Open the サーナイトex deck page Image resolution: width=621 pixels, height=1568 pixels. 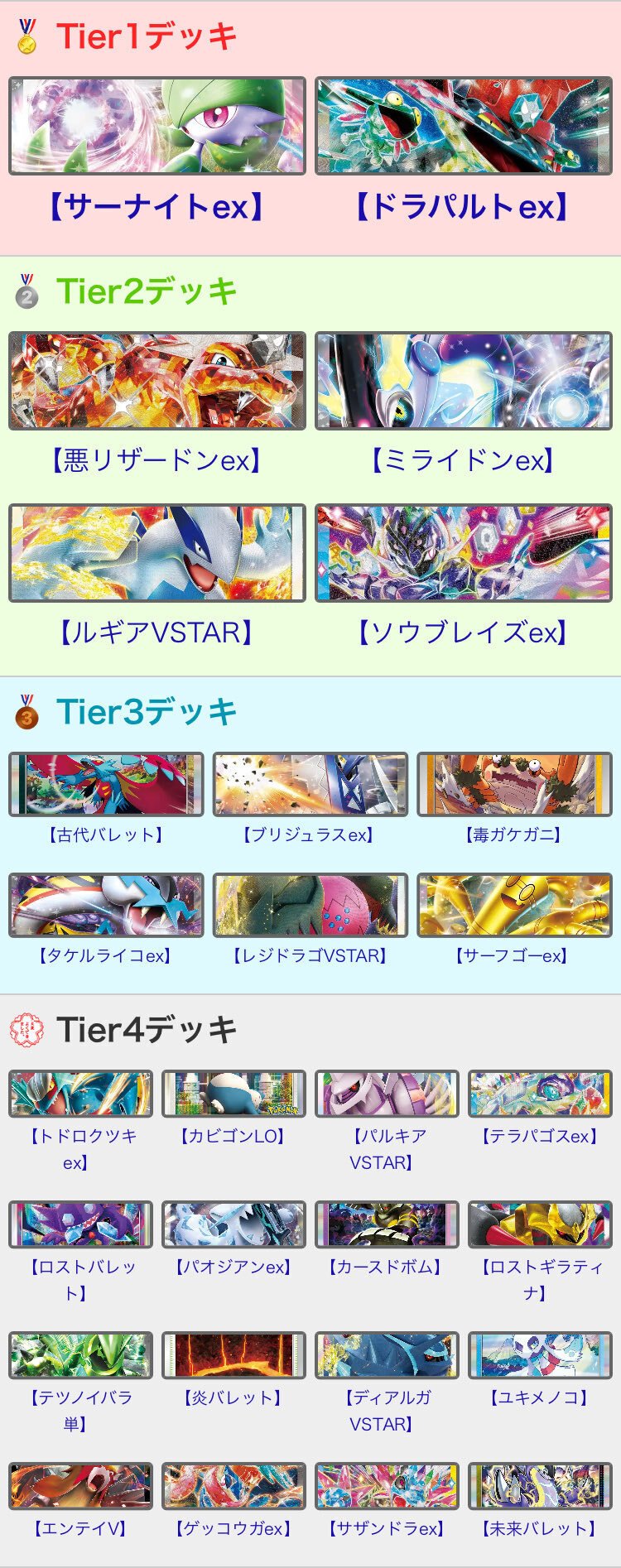[x=157, y=126]
